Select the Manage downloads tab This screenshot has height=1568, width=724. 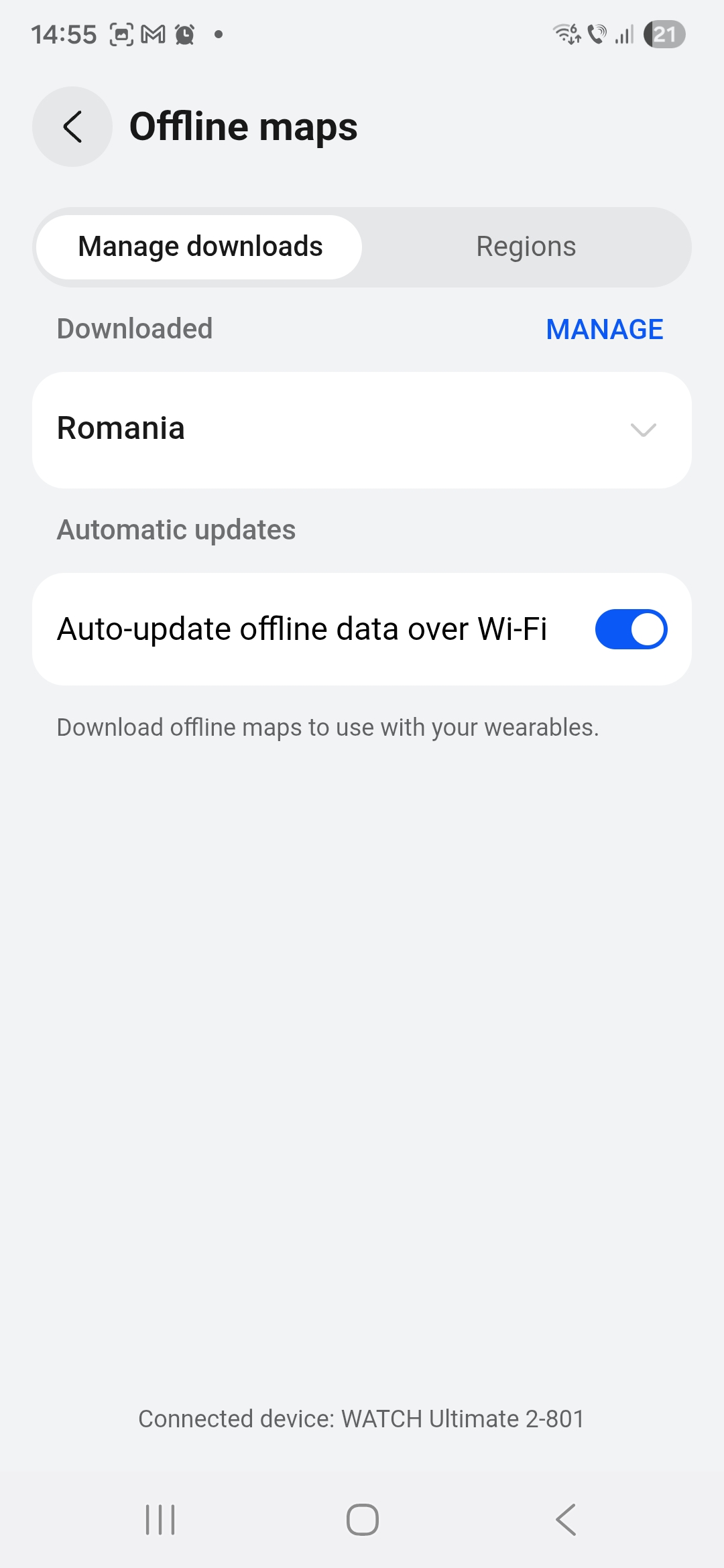point(200,247)
